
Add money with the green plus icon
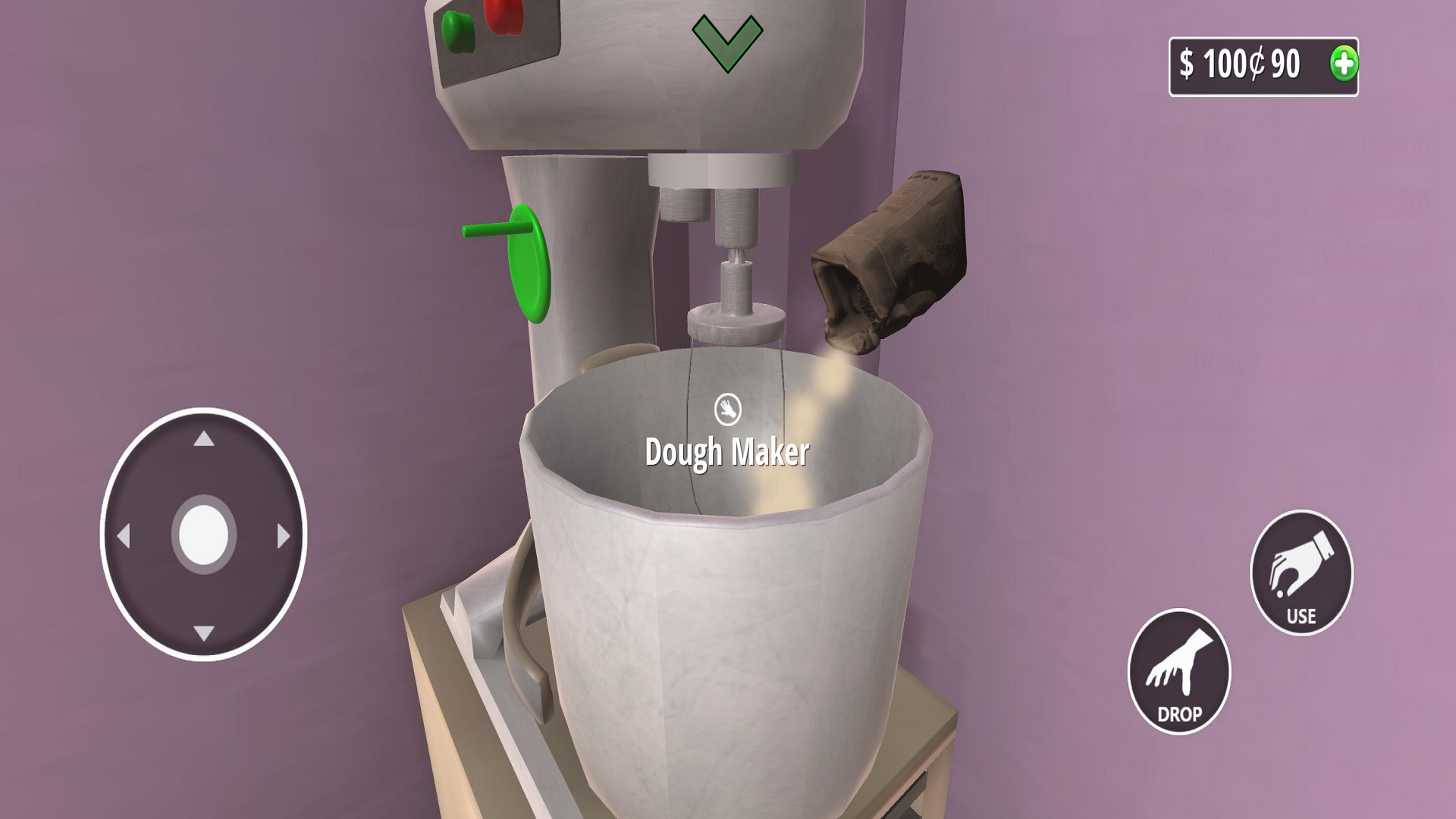[x=1343, y=64]
